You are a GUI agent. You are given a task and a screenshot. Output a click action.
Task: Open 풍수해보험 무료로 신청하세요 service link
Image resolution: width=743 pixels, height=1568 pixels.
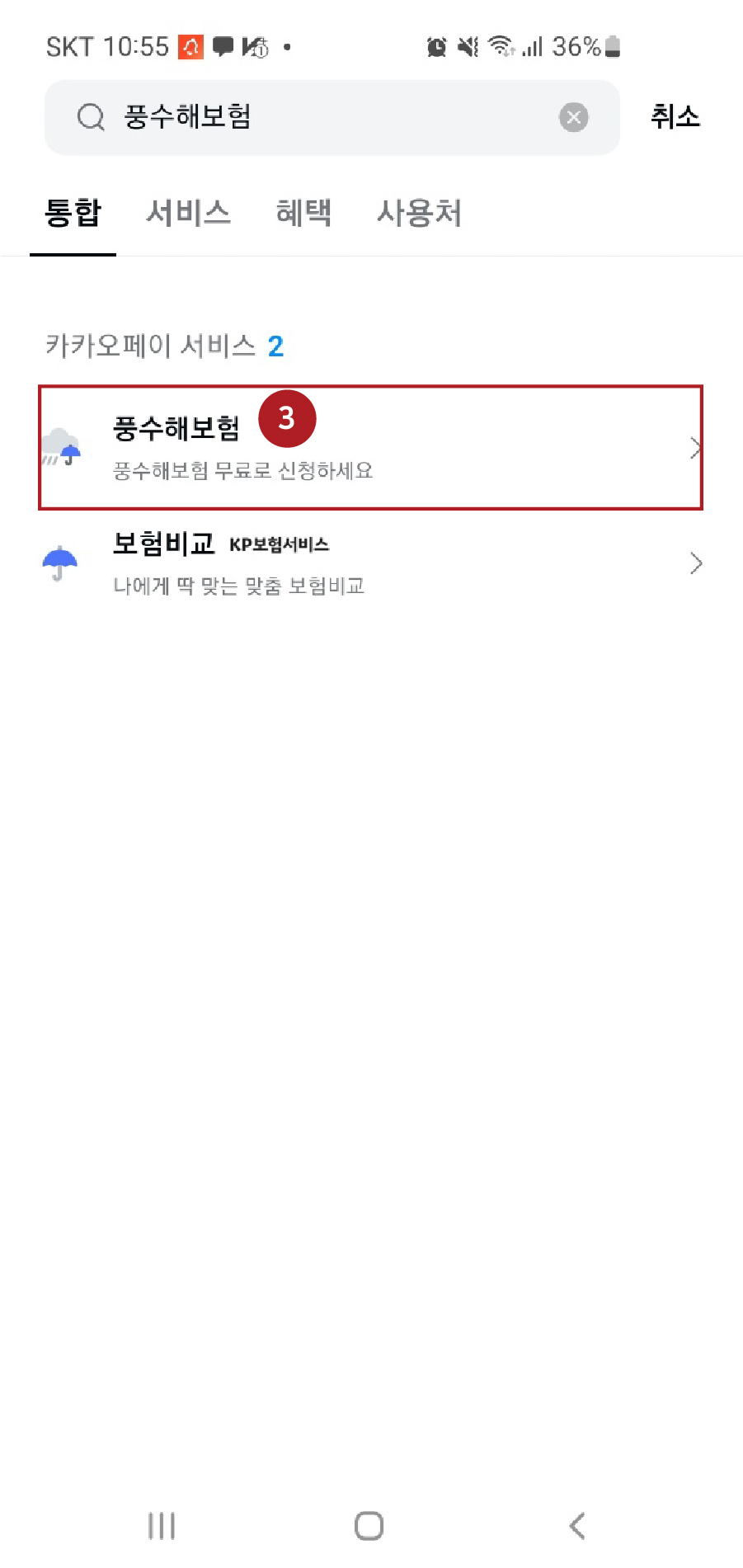point(243,471)
